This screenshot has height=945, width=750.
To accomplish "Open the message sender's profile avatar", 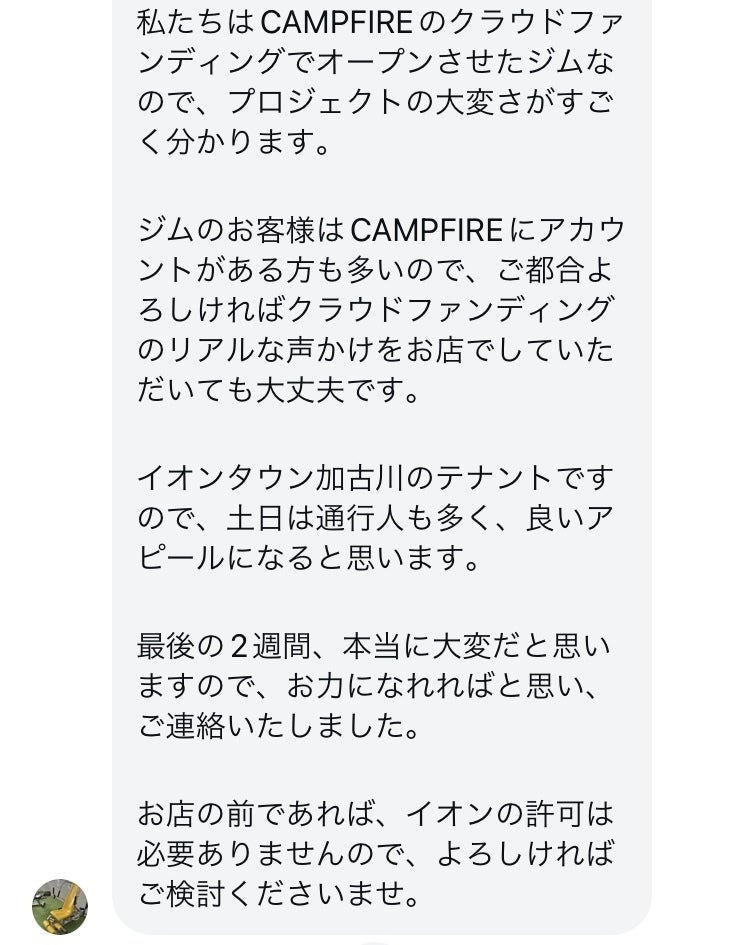I will coord(60,906).
